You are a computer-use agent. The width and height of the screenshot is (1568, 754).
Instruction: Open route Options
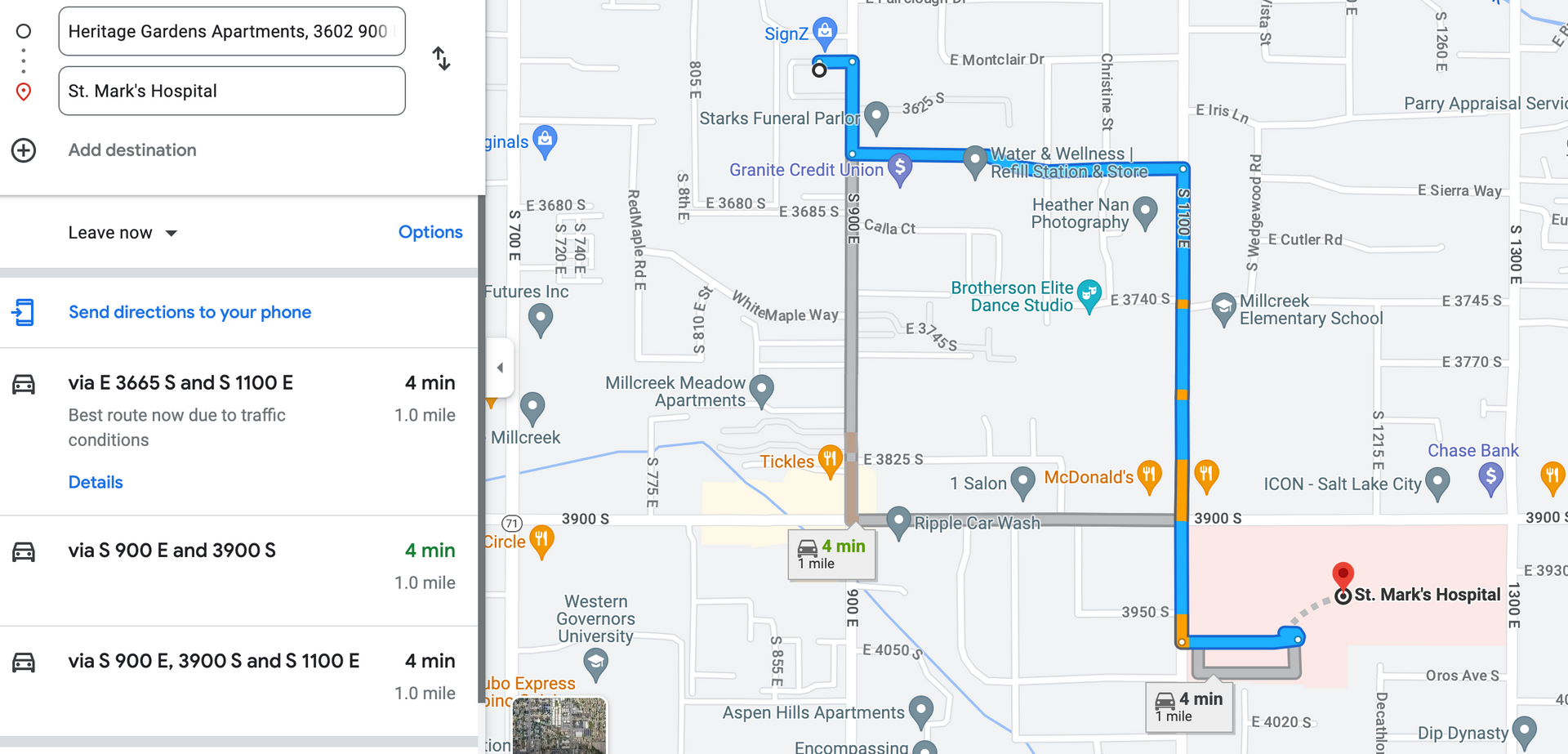[430, 232]
